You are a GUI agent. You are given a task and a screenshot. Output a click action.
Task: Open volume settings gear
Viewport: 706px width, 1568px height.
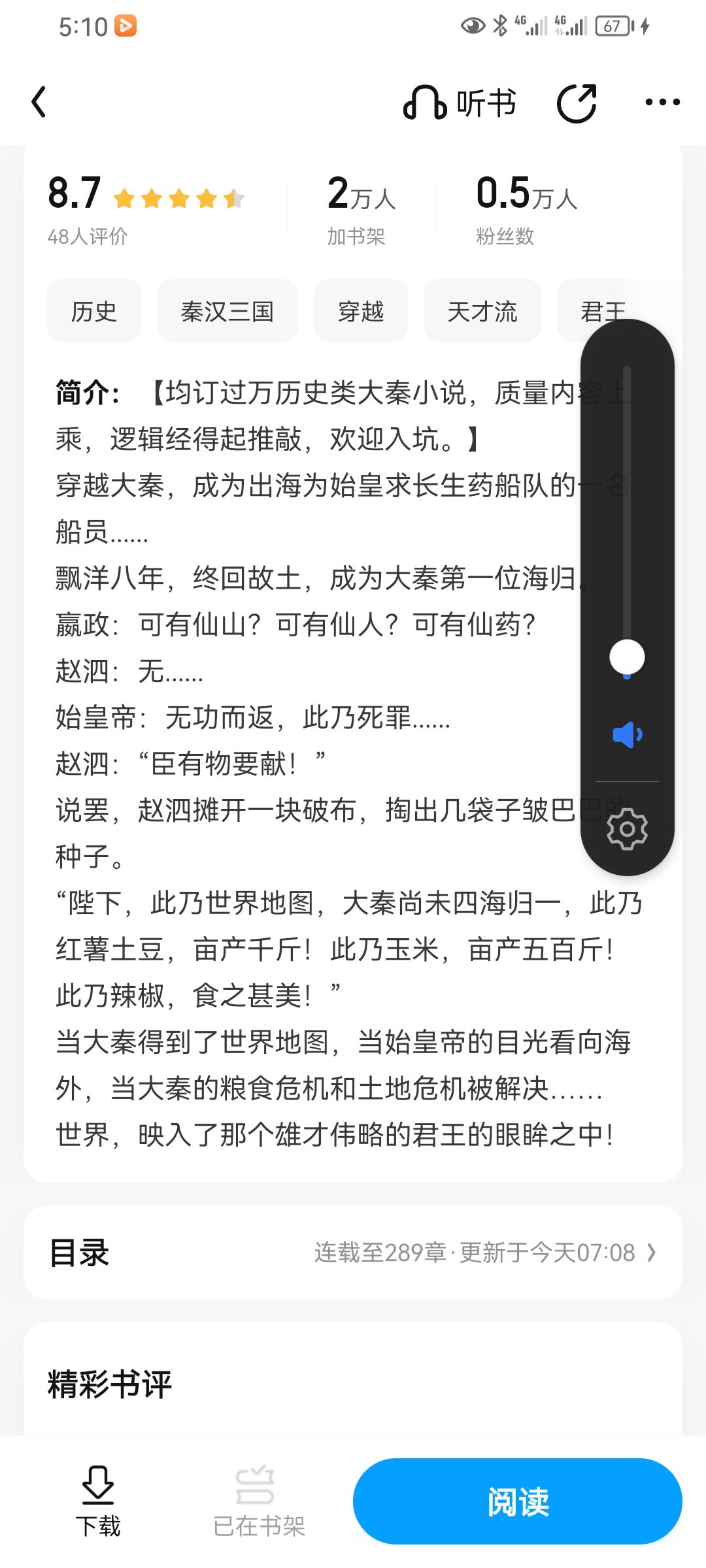click(627, 828)
